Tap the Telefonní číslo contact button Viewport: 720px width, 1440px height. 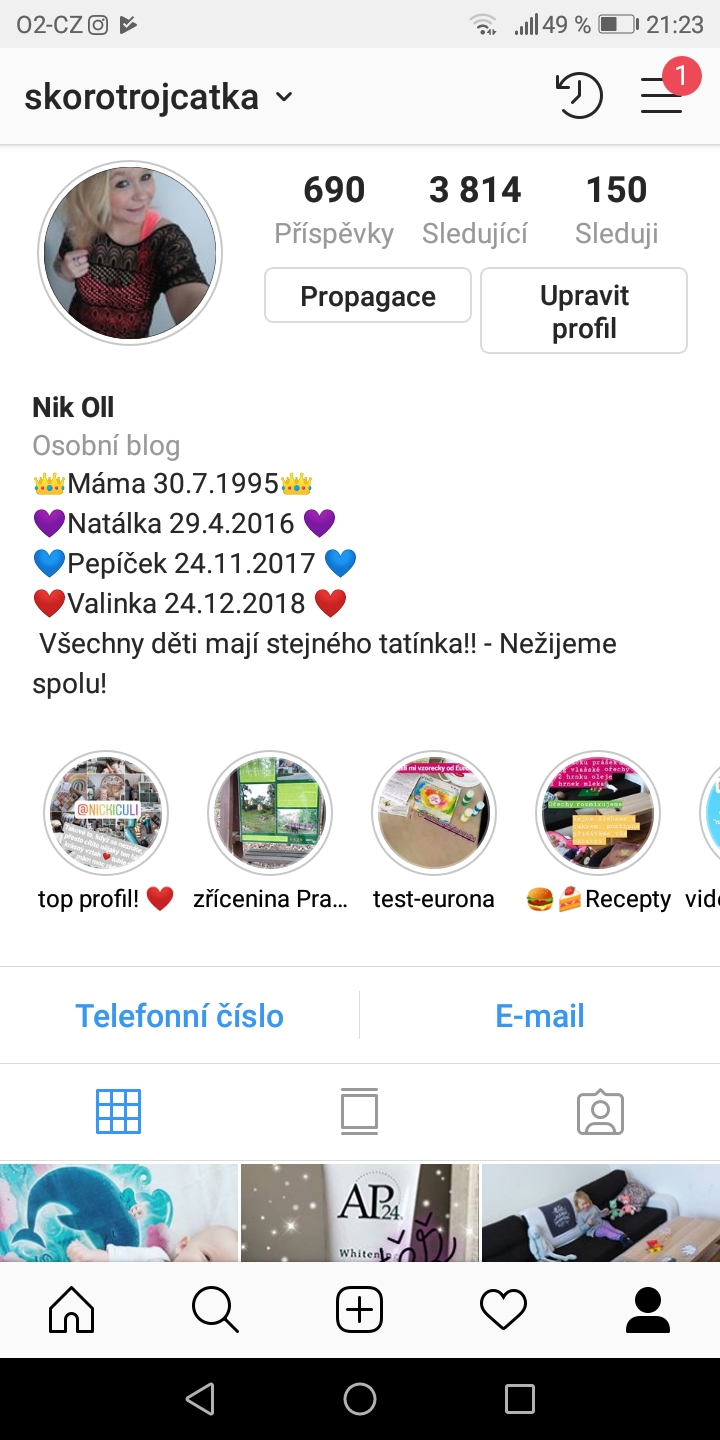[180, 1016]
